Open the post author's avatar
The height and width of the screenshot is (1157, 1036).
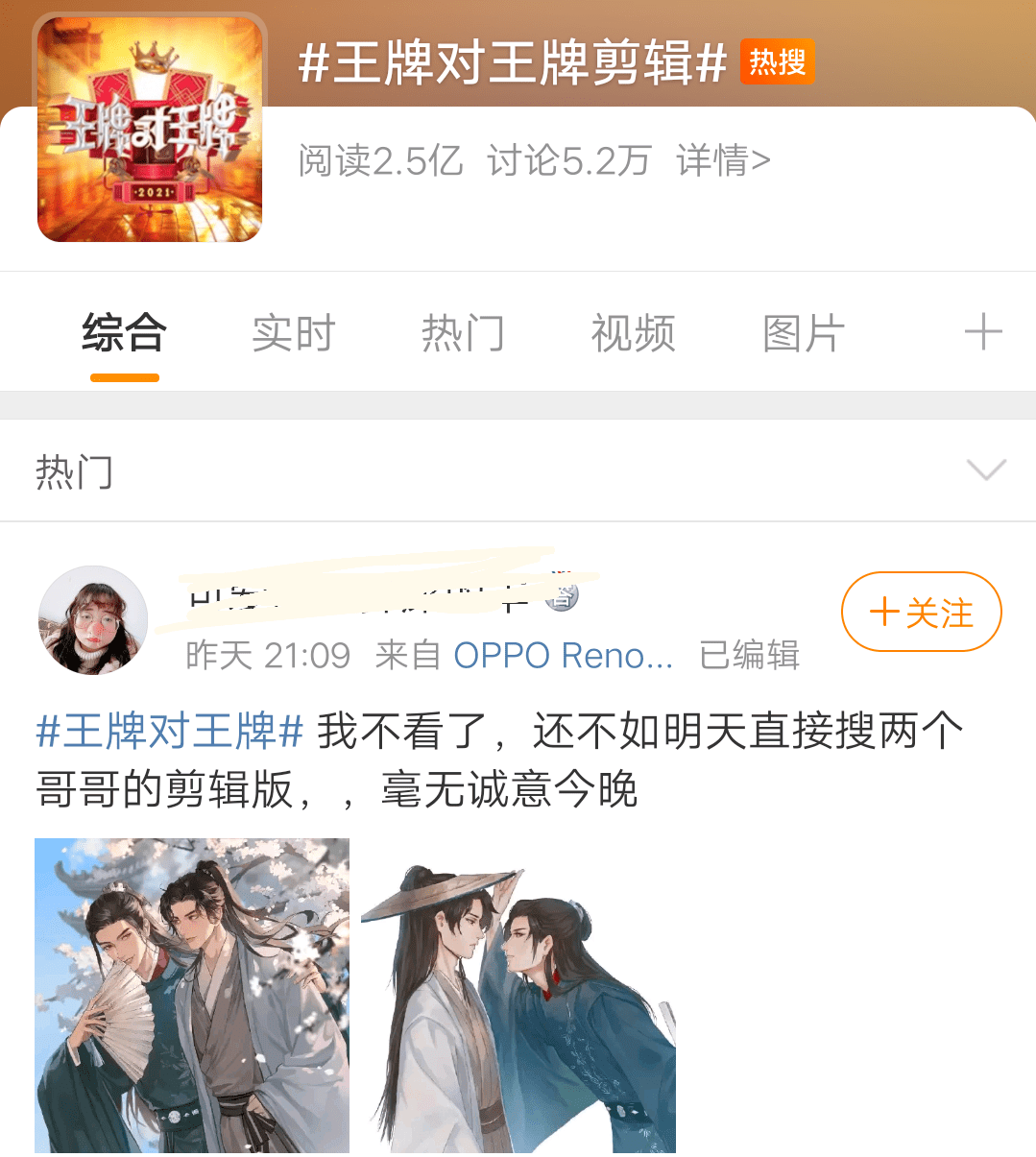tap(93, 620)
